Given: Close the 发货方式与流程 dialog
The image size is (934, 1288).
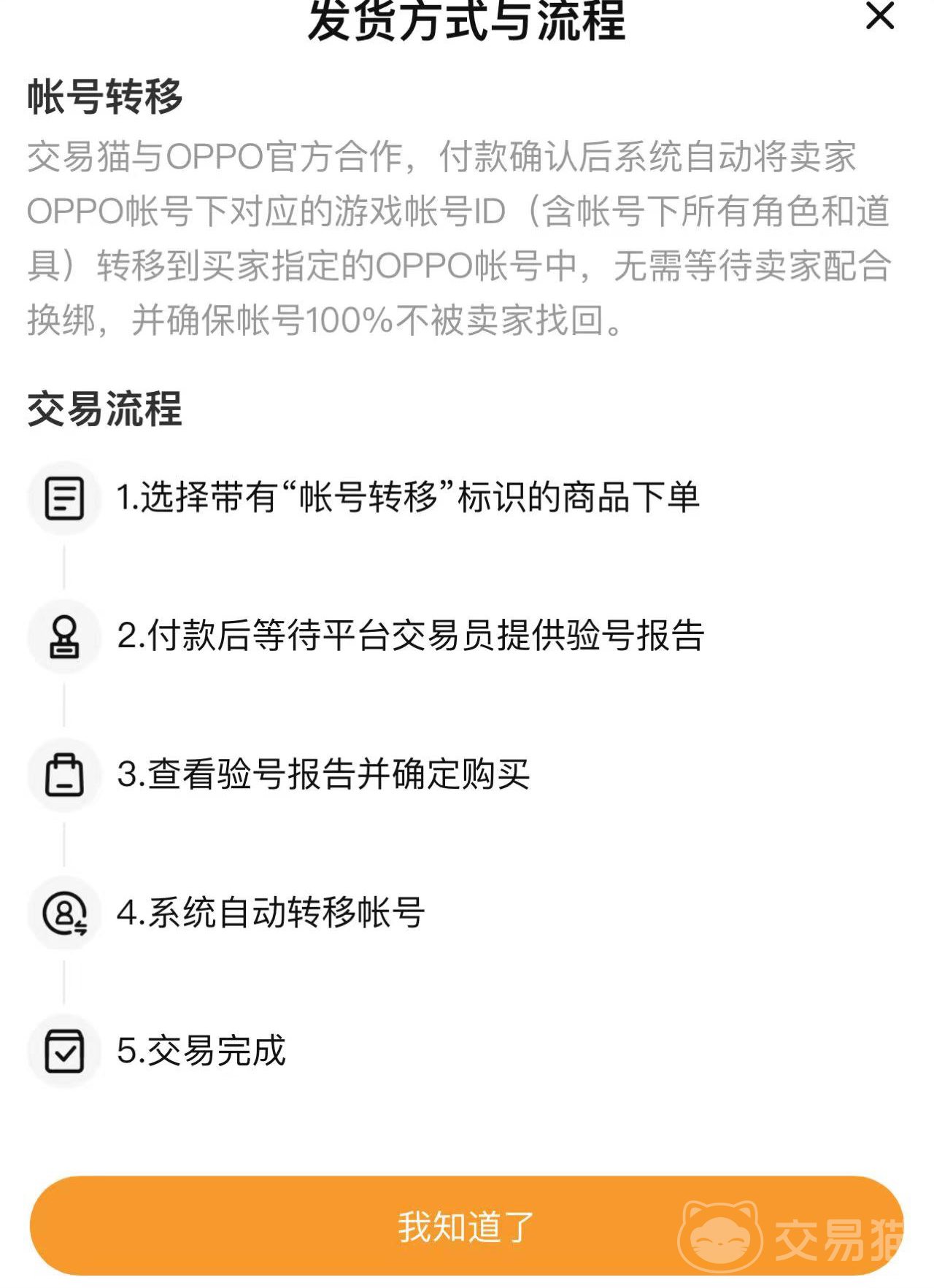Looking at the screenshot, I should coord(879,16).
